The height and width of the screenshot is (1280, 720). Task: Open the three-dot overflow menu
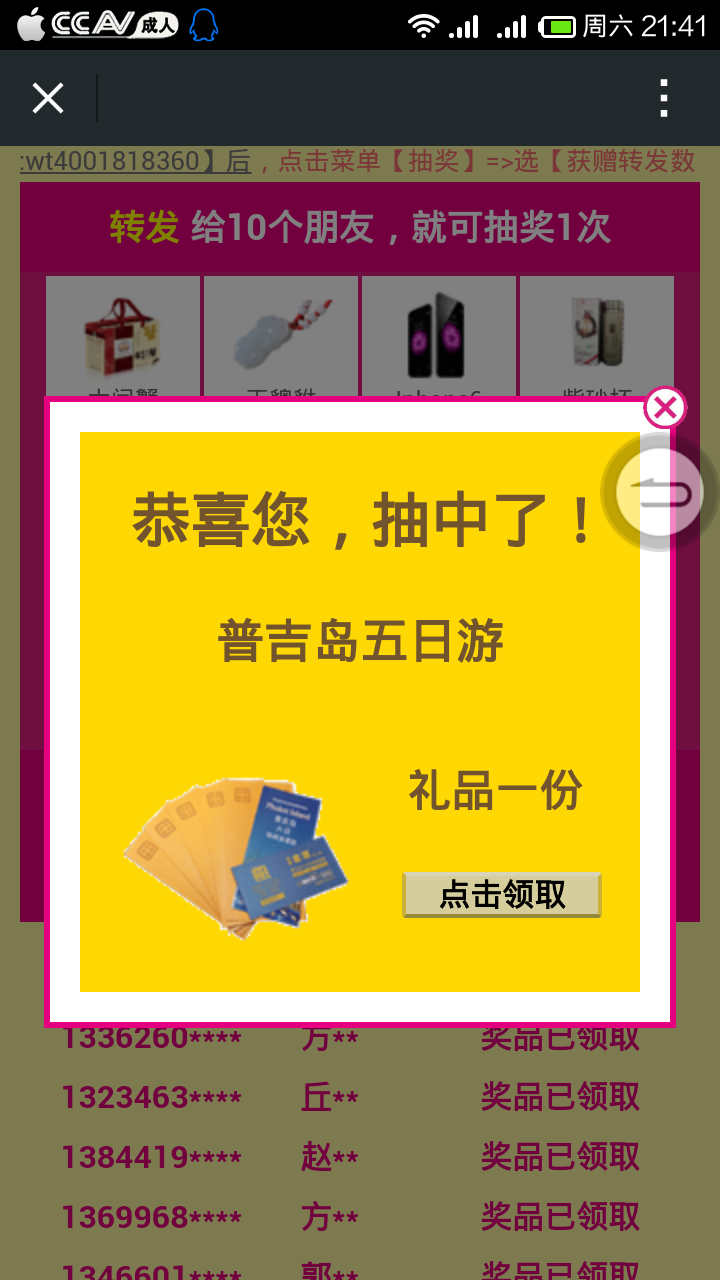click(x=663, y=98)
